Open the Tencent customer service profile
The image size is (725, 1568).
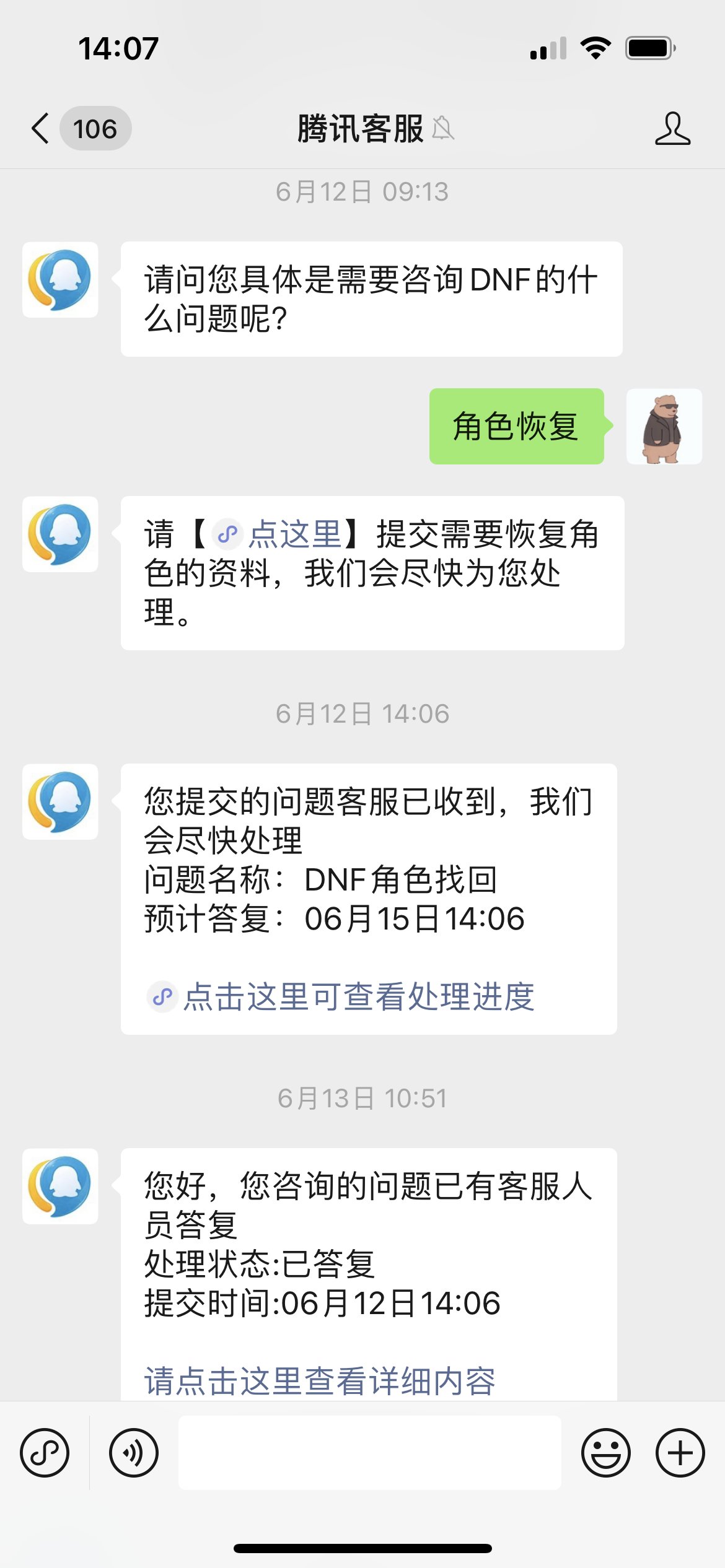click(x=672, y=129)
